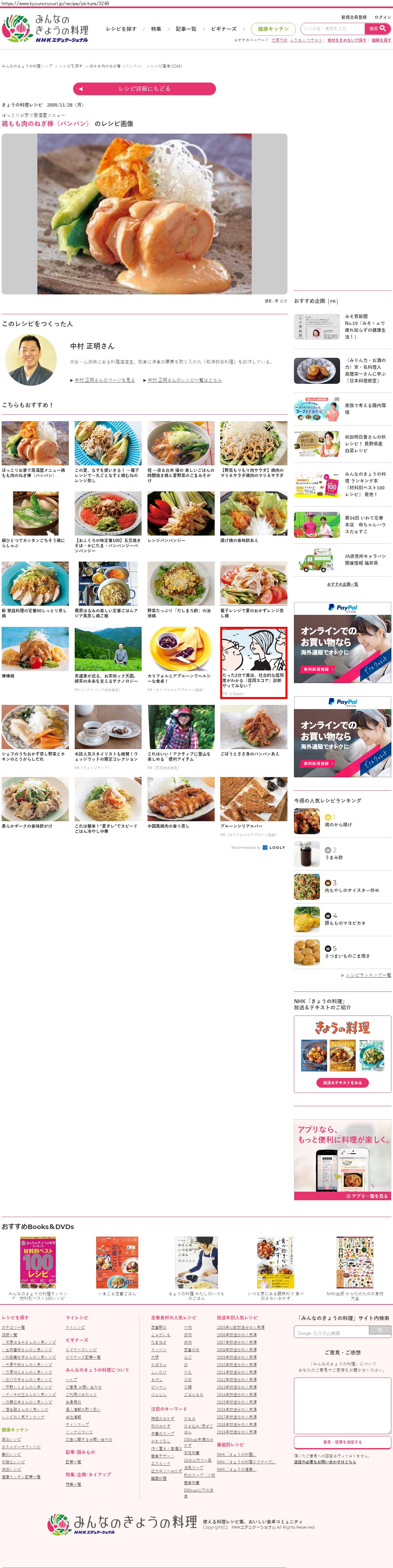Image resolution: width=393 pixels, height=1568 pixels.
Task: Go back via レシピ詳細にもどる button
Action: click(144, 89)
